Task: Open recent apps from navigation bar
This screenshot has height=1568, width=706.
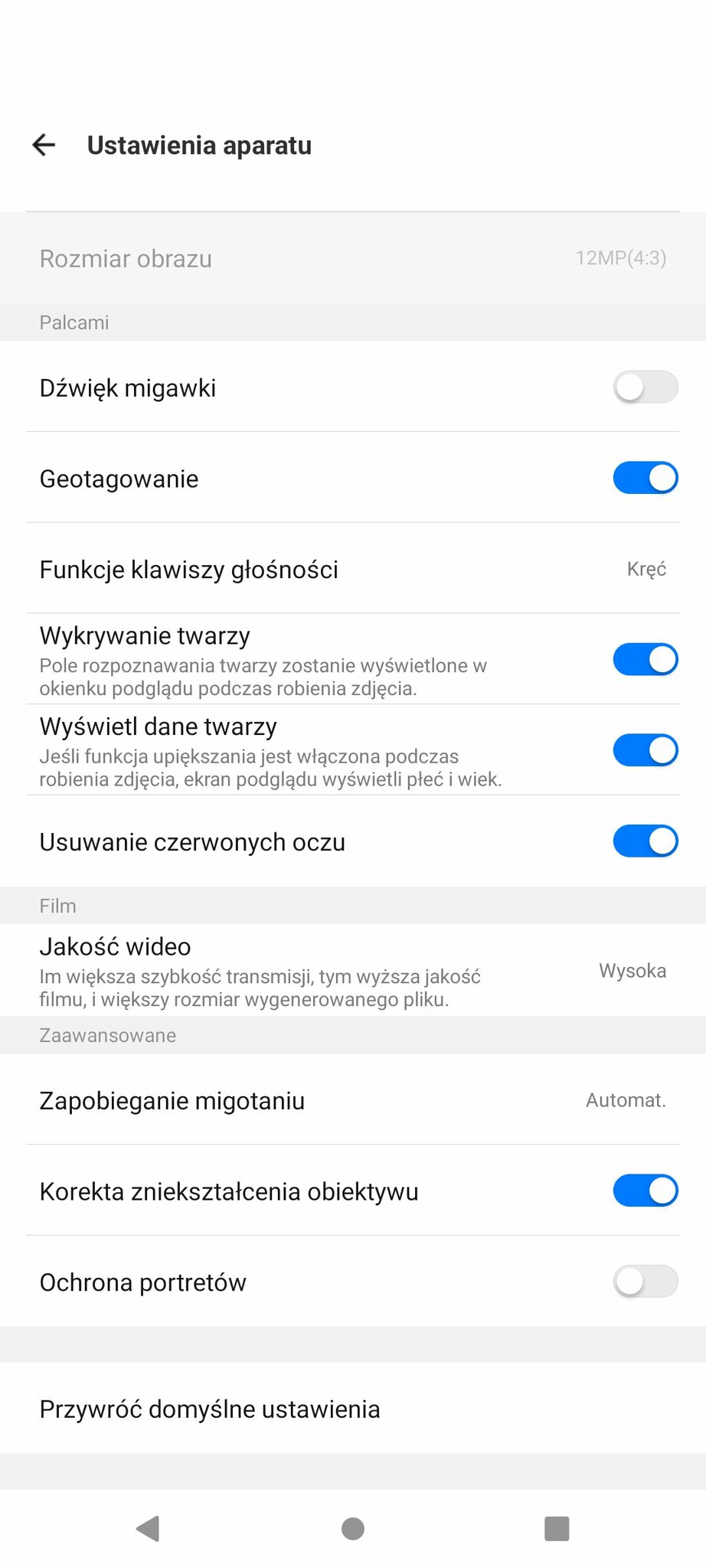Action: click(557, 1529)
